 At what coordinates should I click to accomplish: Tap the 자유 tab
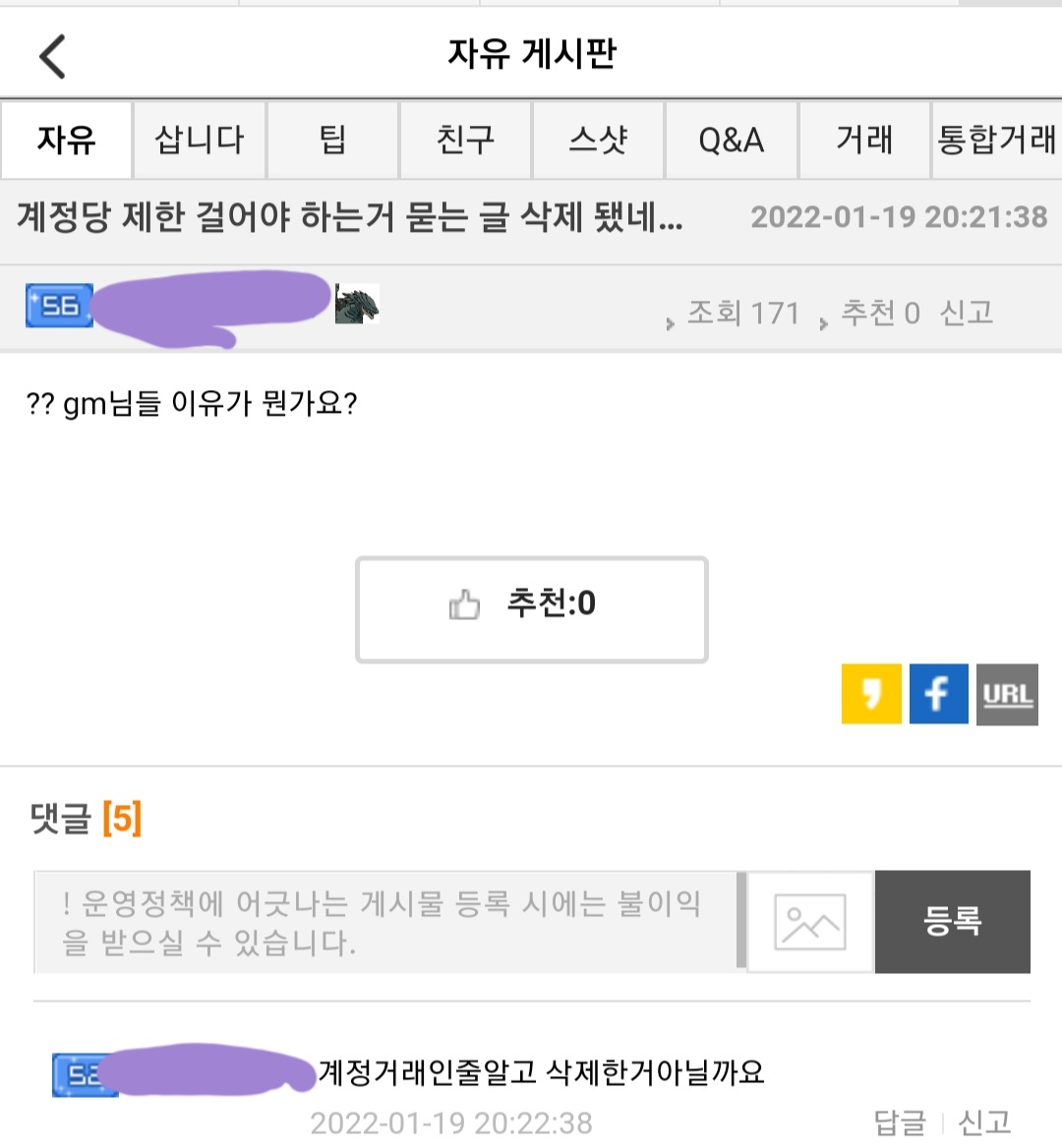(x=66, y=140)
